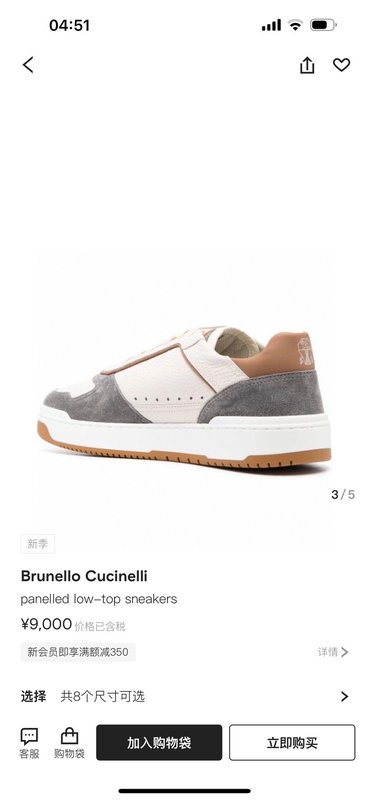This screenshot has width=369, height=800.
Task: Open the sneaker product photo
Action: (185, 396)
